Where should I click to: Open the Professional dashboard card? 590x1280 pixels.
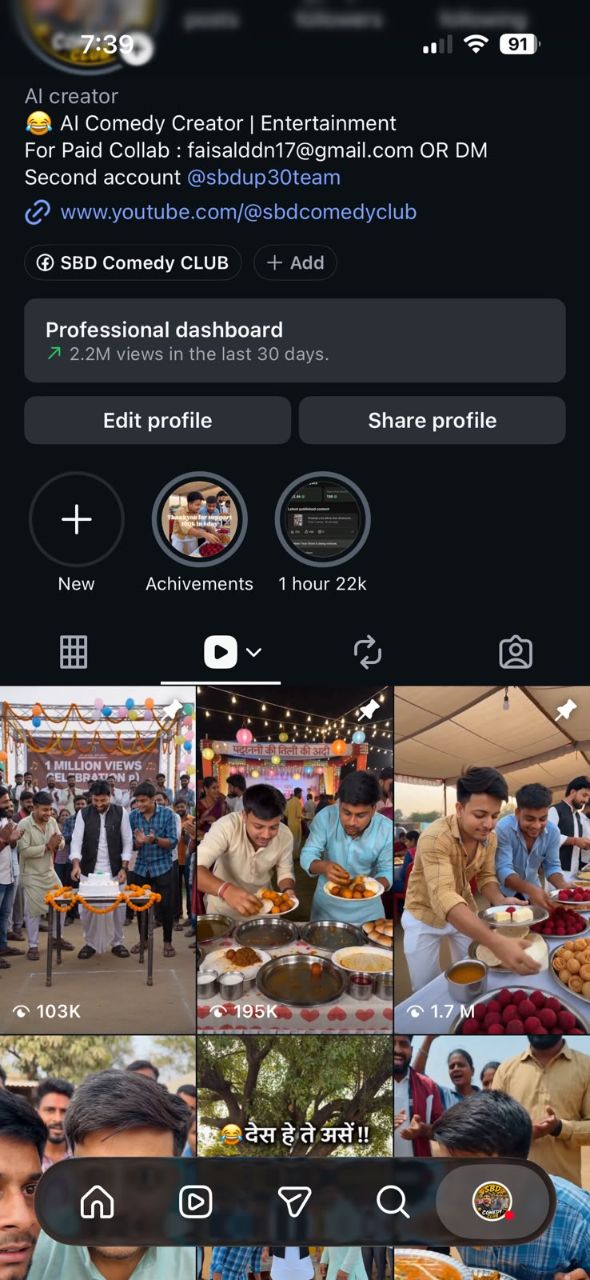coord(295,340)
